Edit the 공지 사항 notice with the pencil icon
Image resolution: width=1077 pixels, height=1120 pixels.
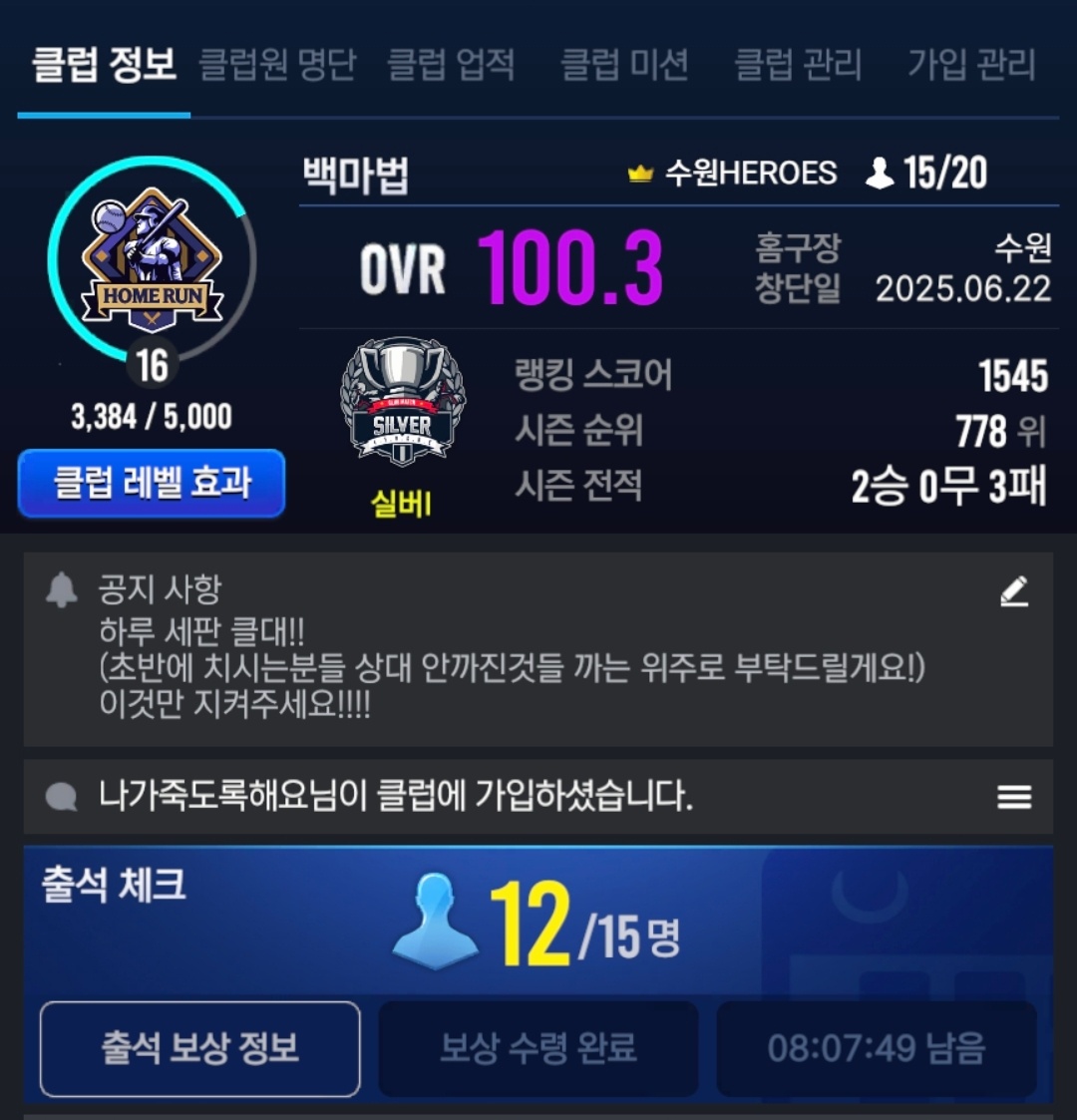[x=1014, y=591]
